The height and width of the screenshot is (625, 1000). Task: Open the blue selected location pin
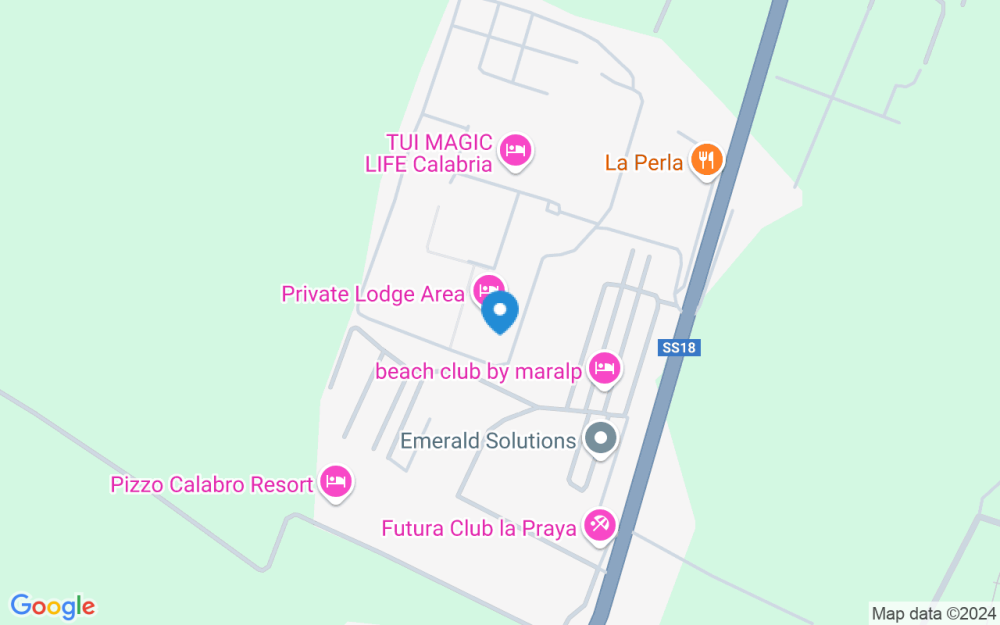coord(500,311)
